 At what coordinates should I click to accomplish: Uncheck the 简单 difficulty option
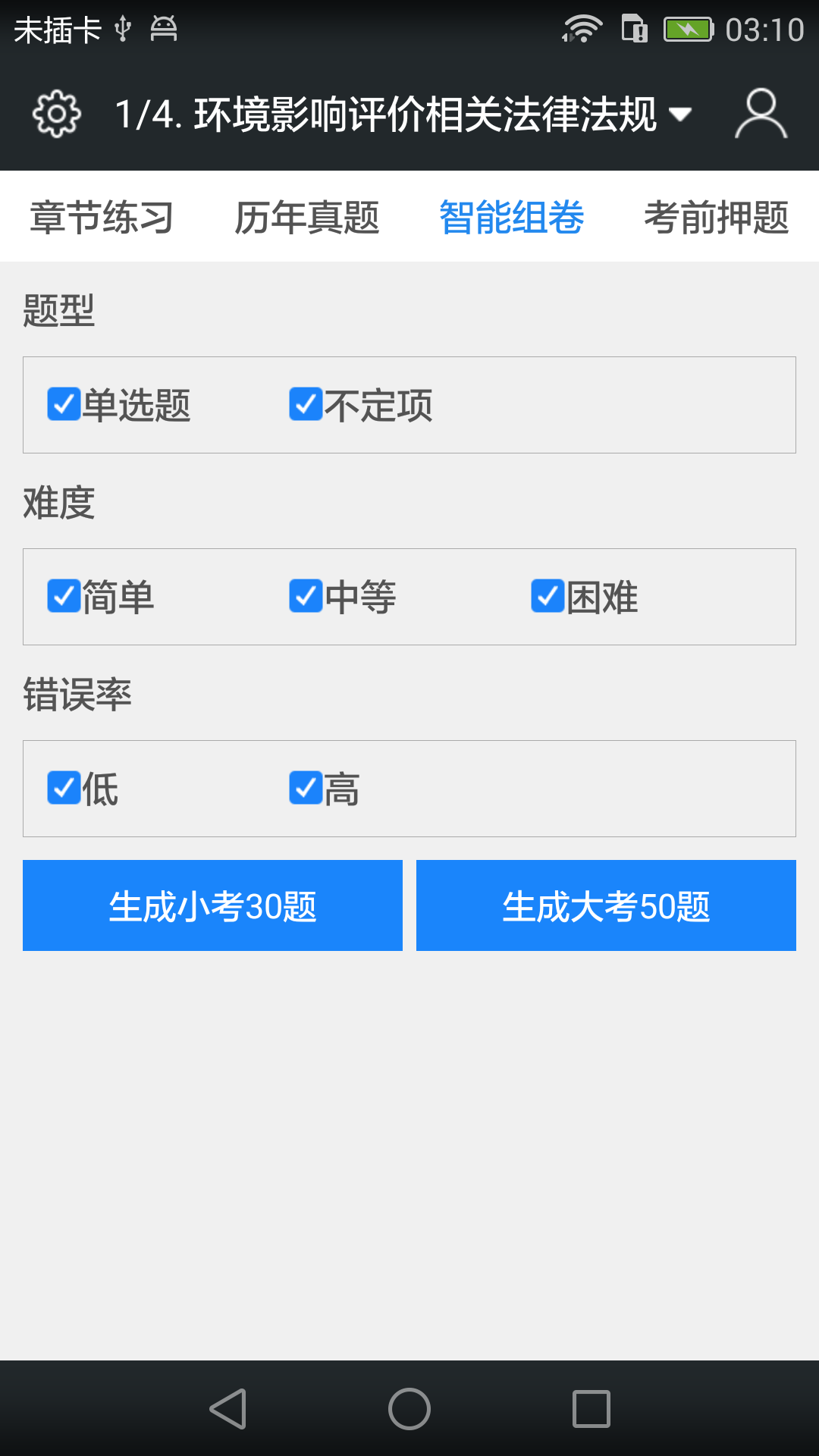(x=64, y=598)
